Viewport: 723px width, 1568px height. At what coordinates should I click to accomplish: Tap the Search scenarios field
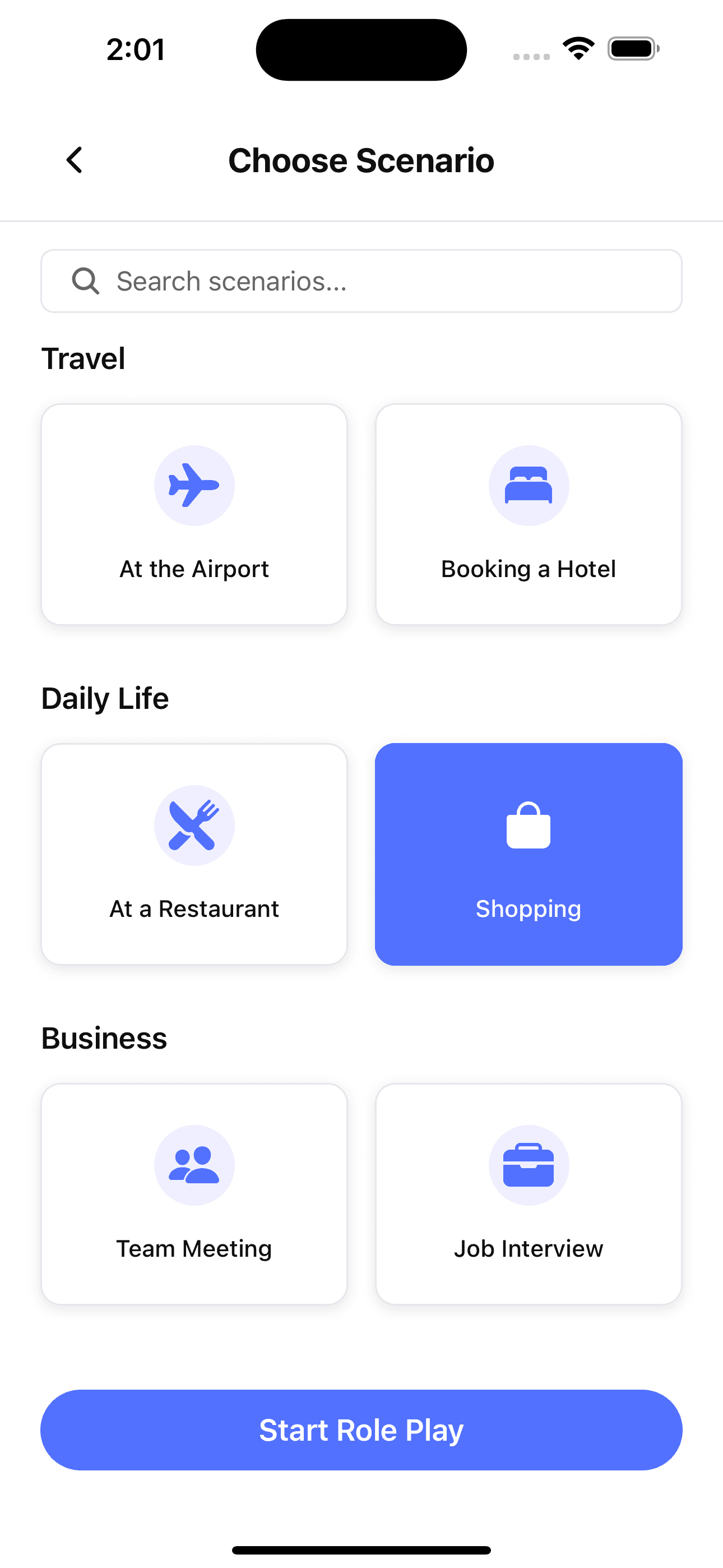361,281
